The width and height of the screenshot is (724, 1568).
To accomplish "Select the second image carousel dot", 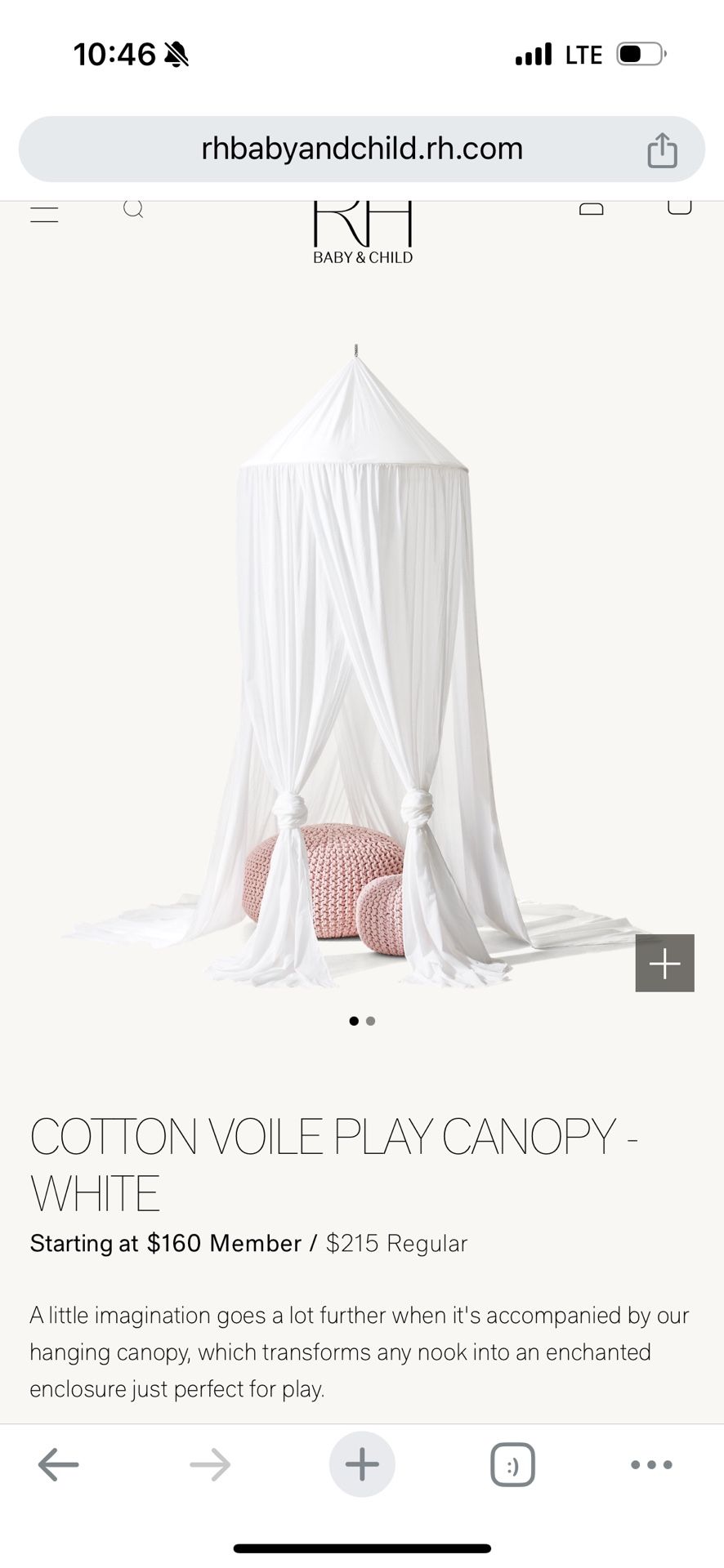I will pyautogui.click(x=370, y=1020).
